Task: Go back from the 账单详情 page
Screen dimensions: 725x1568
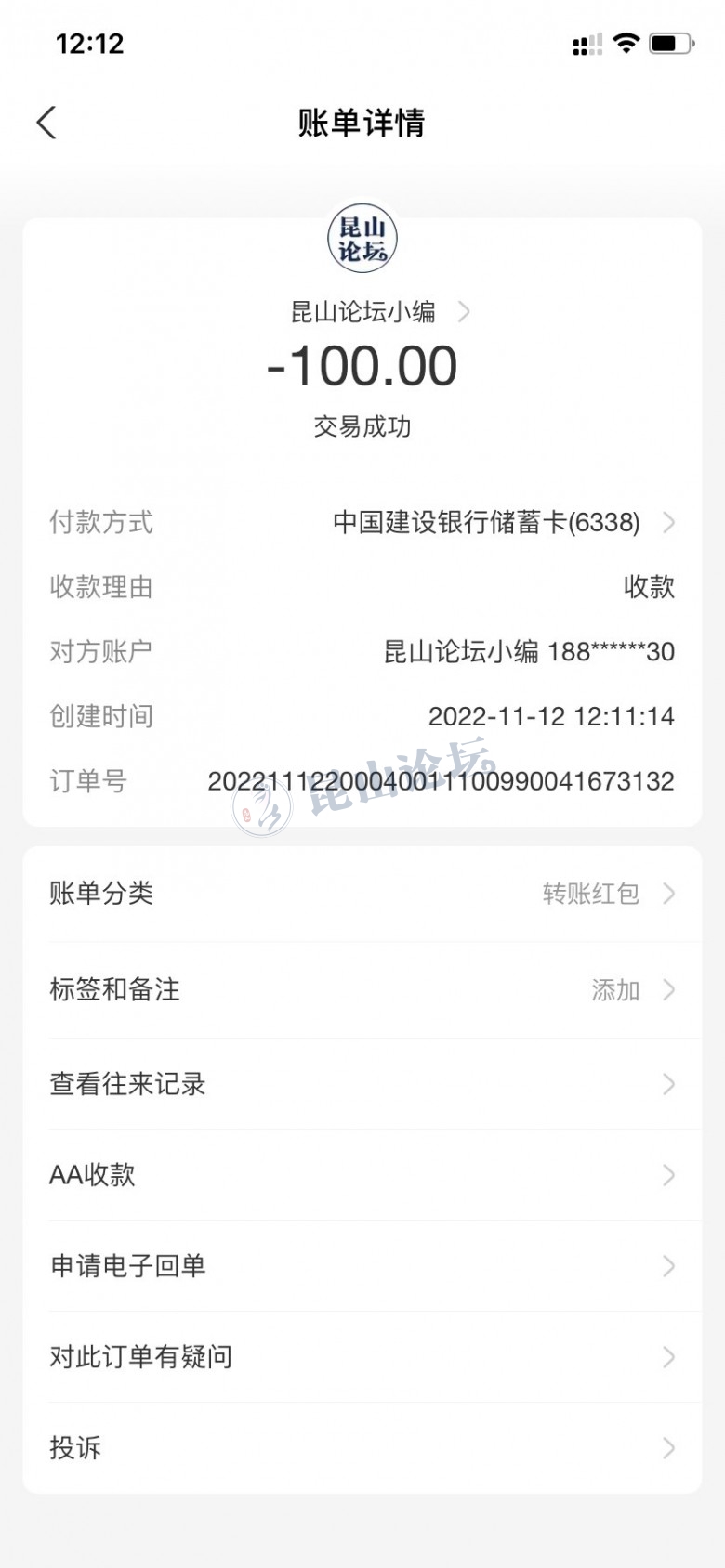Action: click(46, 123)
